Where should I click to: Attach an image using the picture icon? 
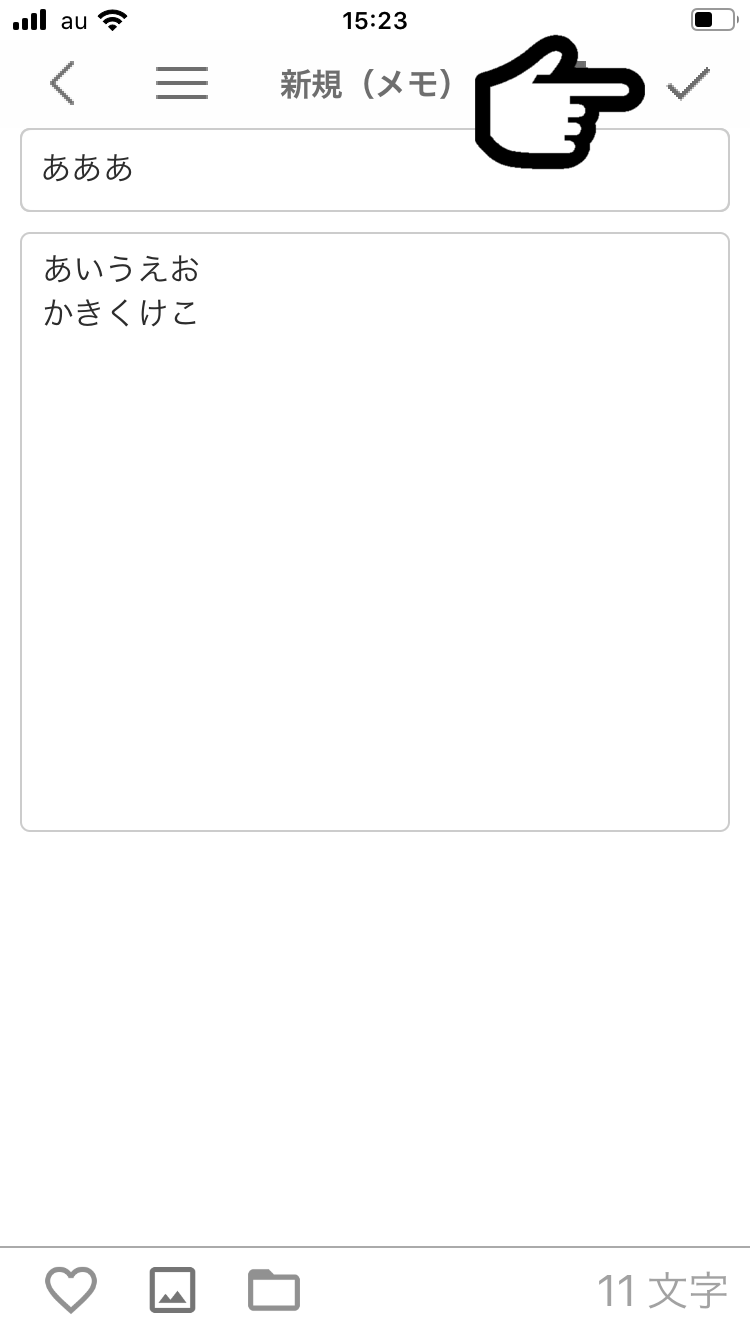coord(172,1290)
